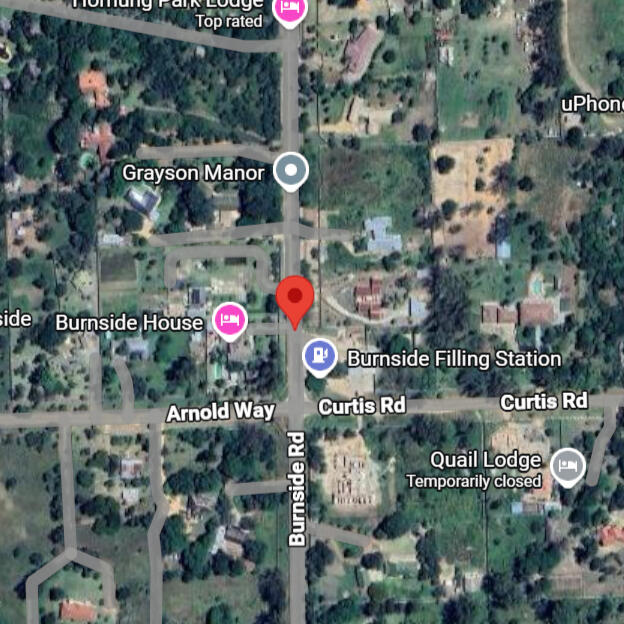Select the Hornung Park Lodge hotel pin
624x624 pixels.
click(290, 10)
